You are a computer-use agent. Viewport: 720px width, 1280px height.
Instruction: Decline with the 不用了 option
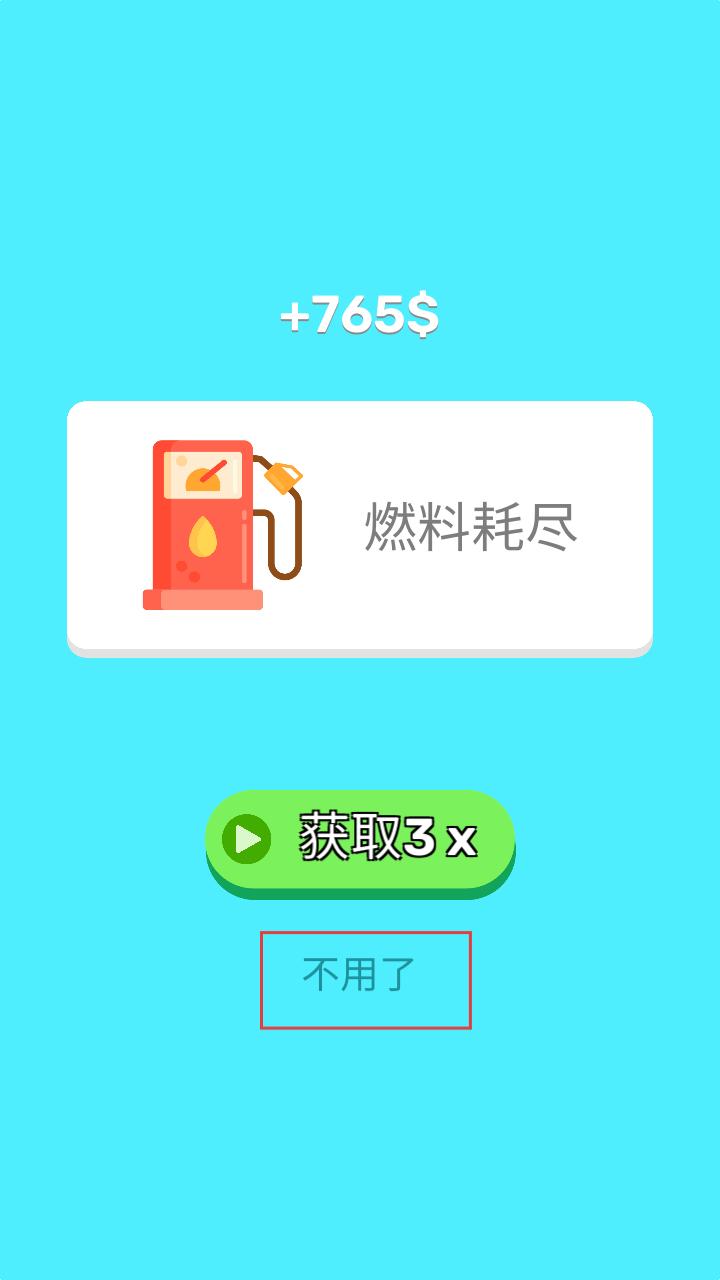360,975
